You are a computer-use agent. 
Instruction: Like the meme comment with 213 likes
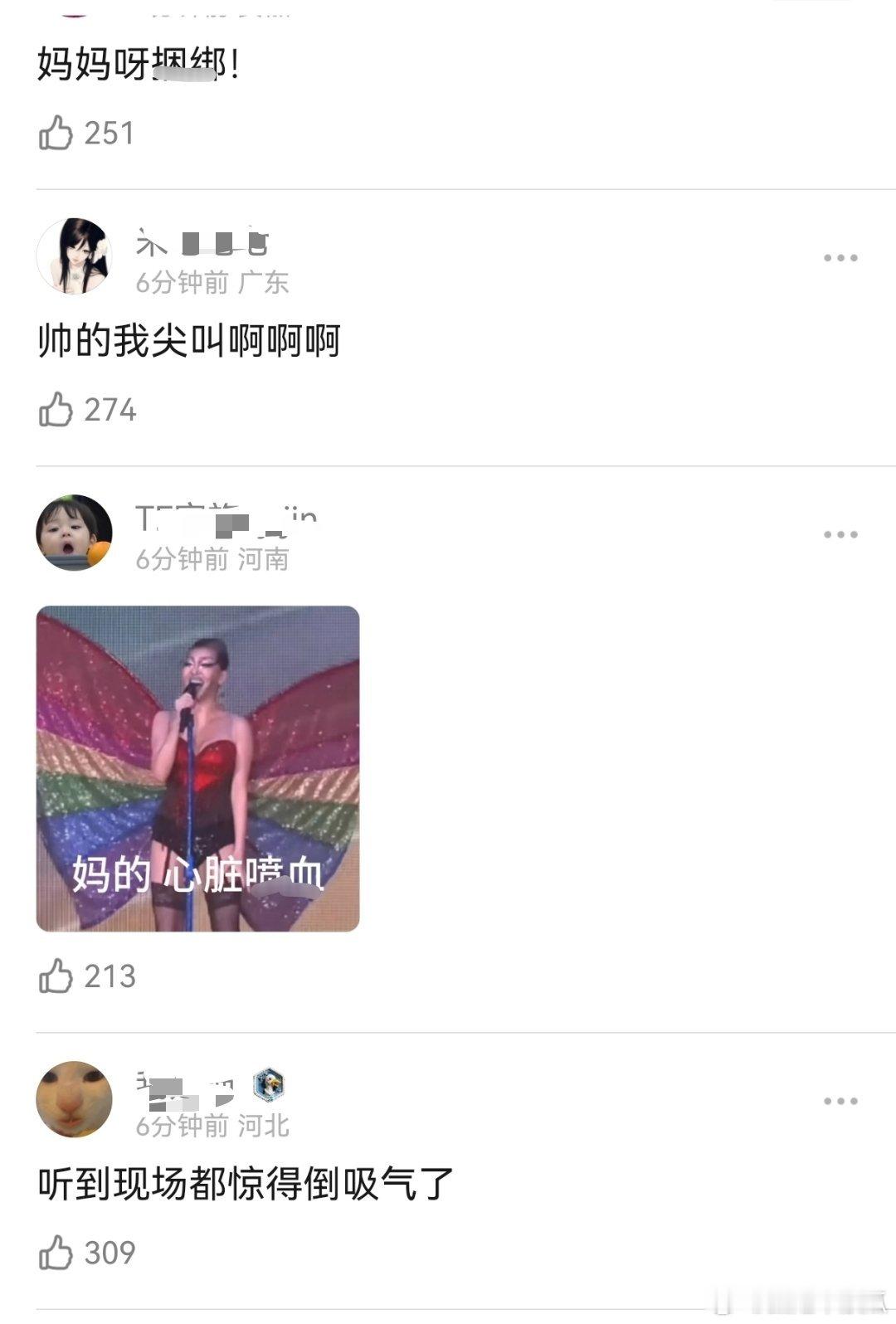(x=56, y=976)
